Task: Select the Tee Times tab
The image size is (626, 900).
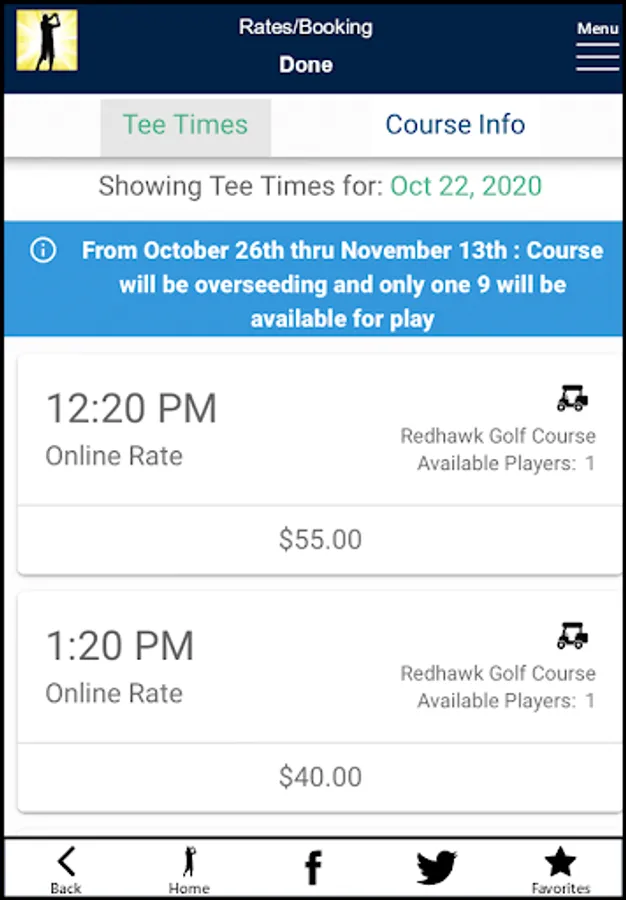Action: point(185,127)
